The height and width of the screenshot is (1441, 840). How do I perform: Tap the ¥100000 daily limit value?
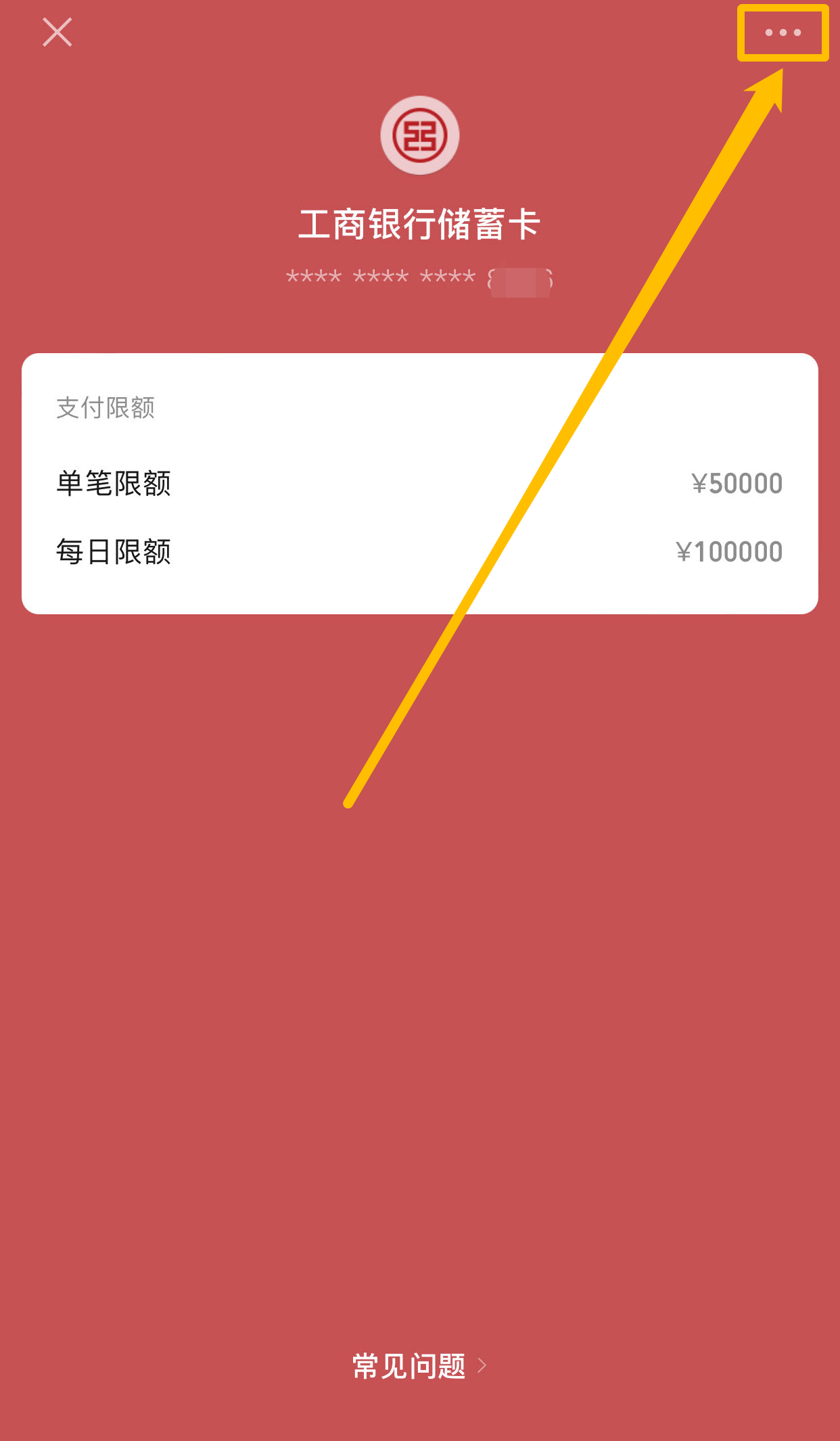pyautogui.click(x=730, y=552)
